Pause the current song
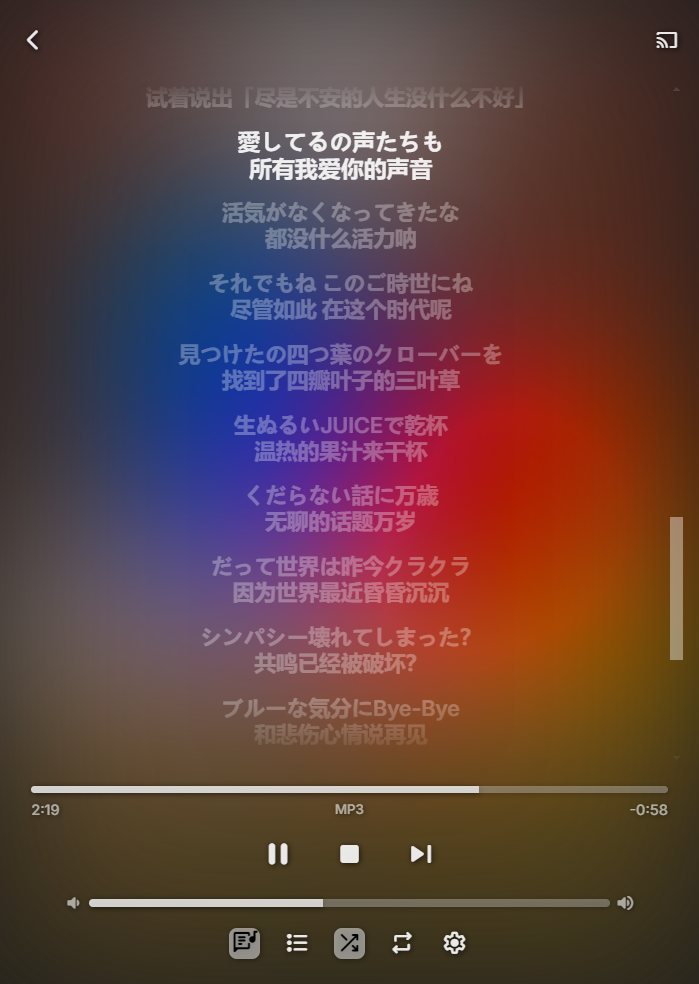Image resolution: width=699 pixels, height=984 pixels. coord(278,854)
